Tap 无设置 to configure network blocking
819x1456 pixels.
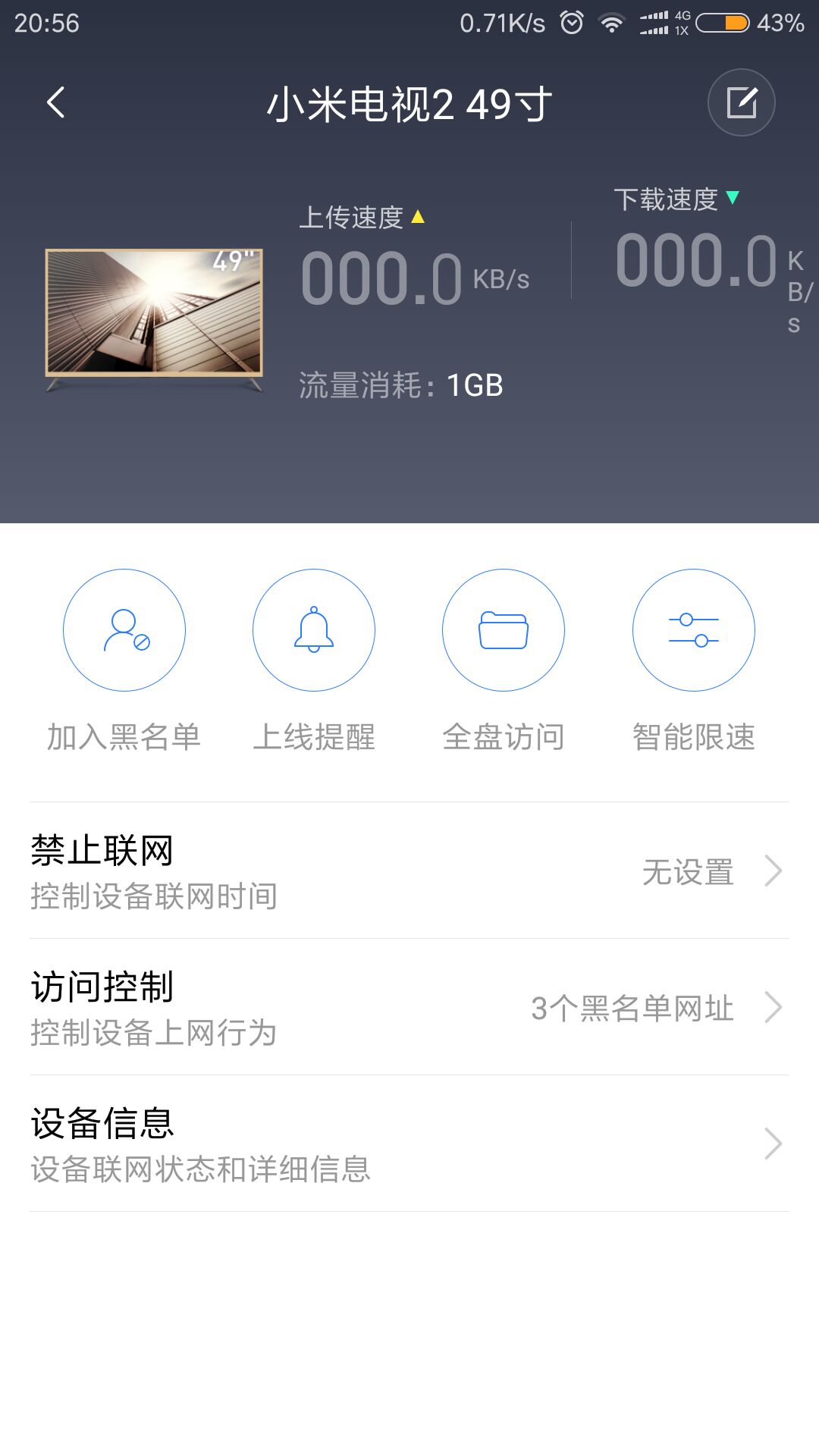coord(686,872)
